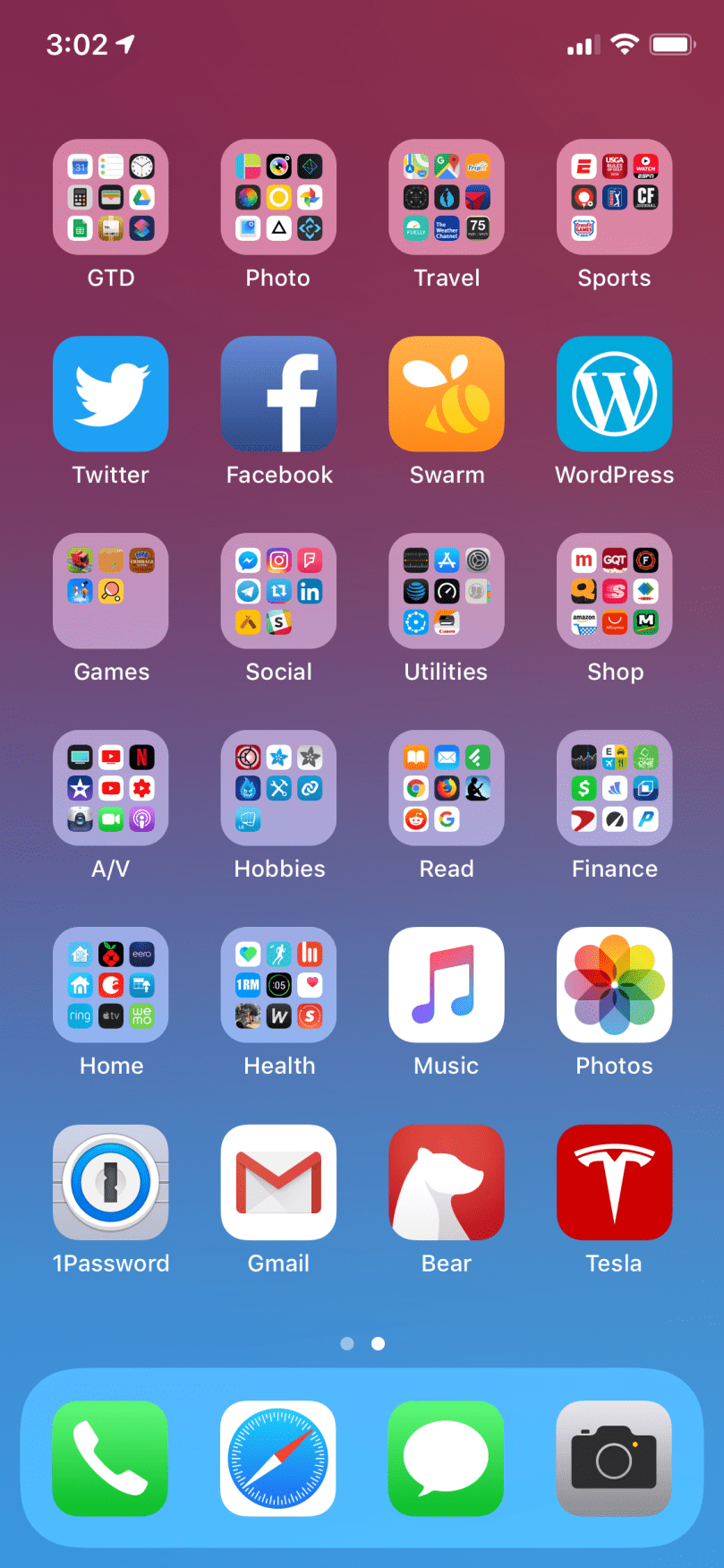Launch the Music app

coord(447,985)
